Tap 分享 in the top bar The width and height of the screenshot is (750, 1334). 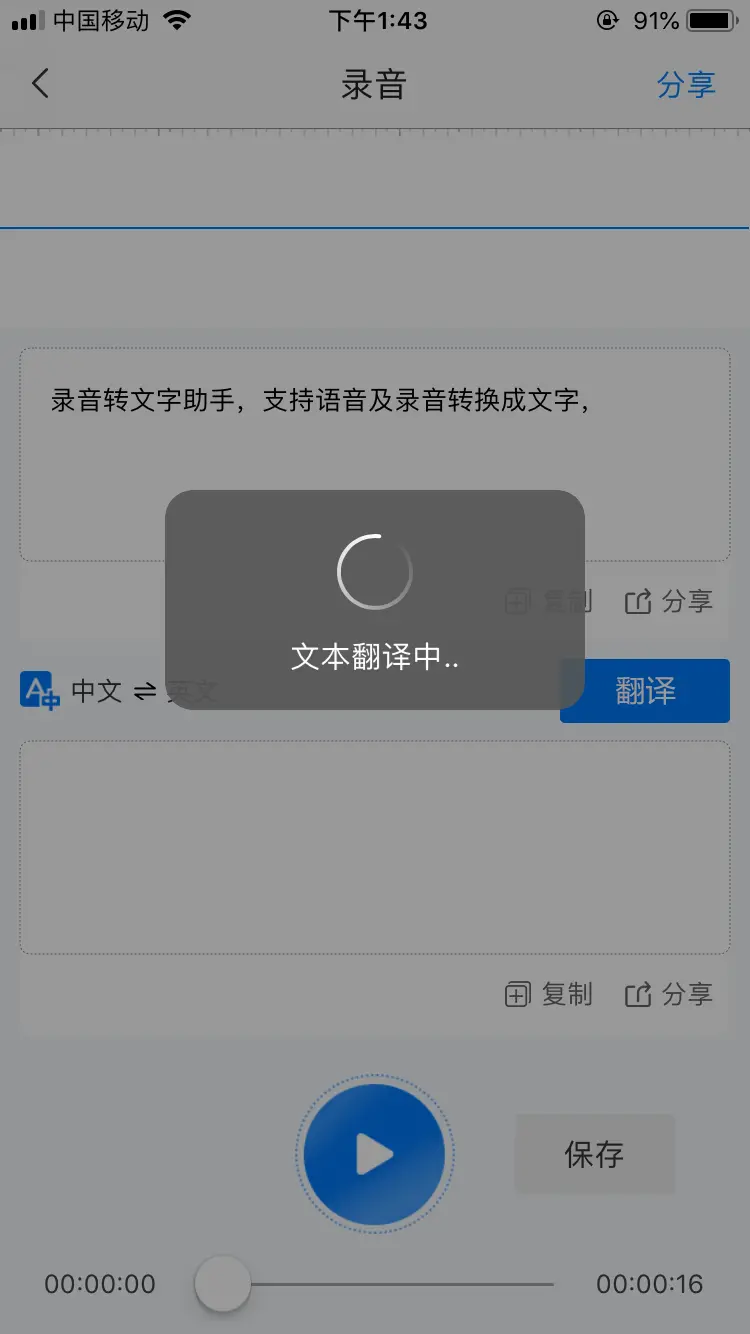click(x=686, y=85)
